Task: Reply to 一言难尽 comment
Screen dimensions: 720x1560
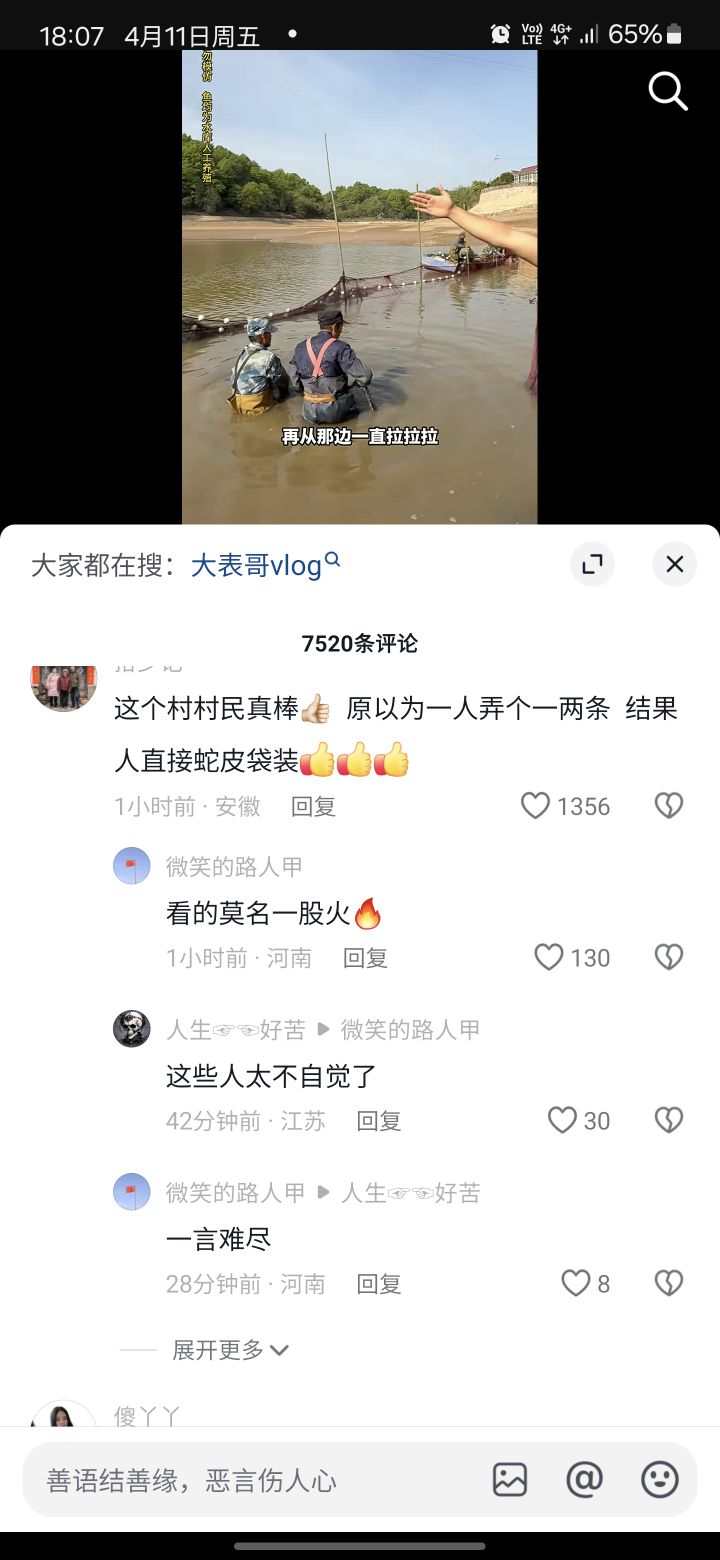Action: [379, 1284]
